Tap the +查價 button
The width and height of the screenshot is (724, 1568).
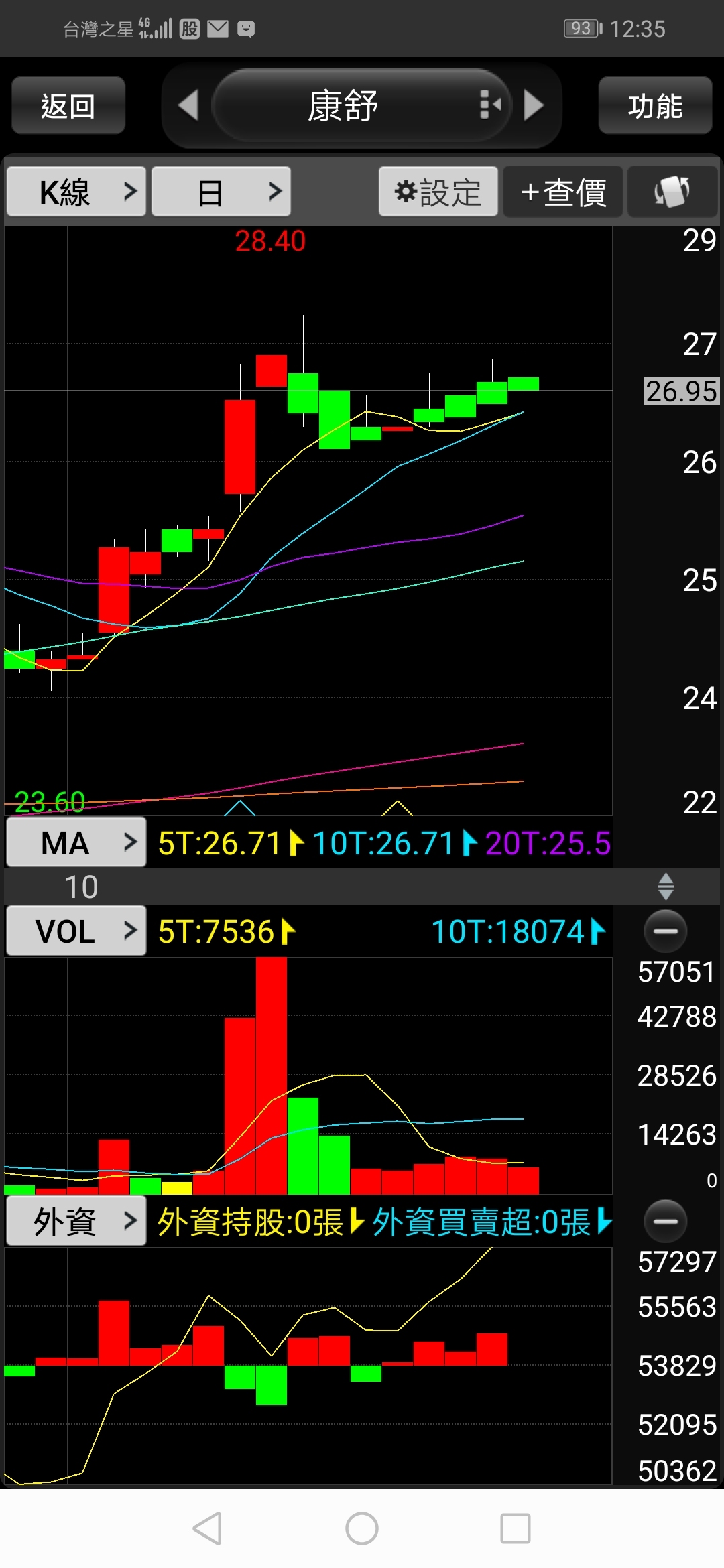coord(563,192)
